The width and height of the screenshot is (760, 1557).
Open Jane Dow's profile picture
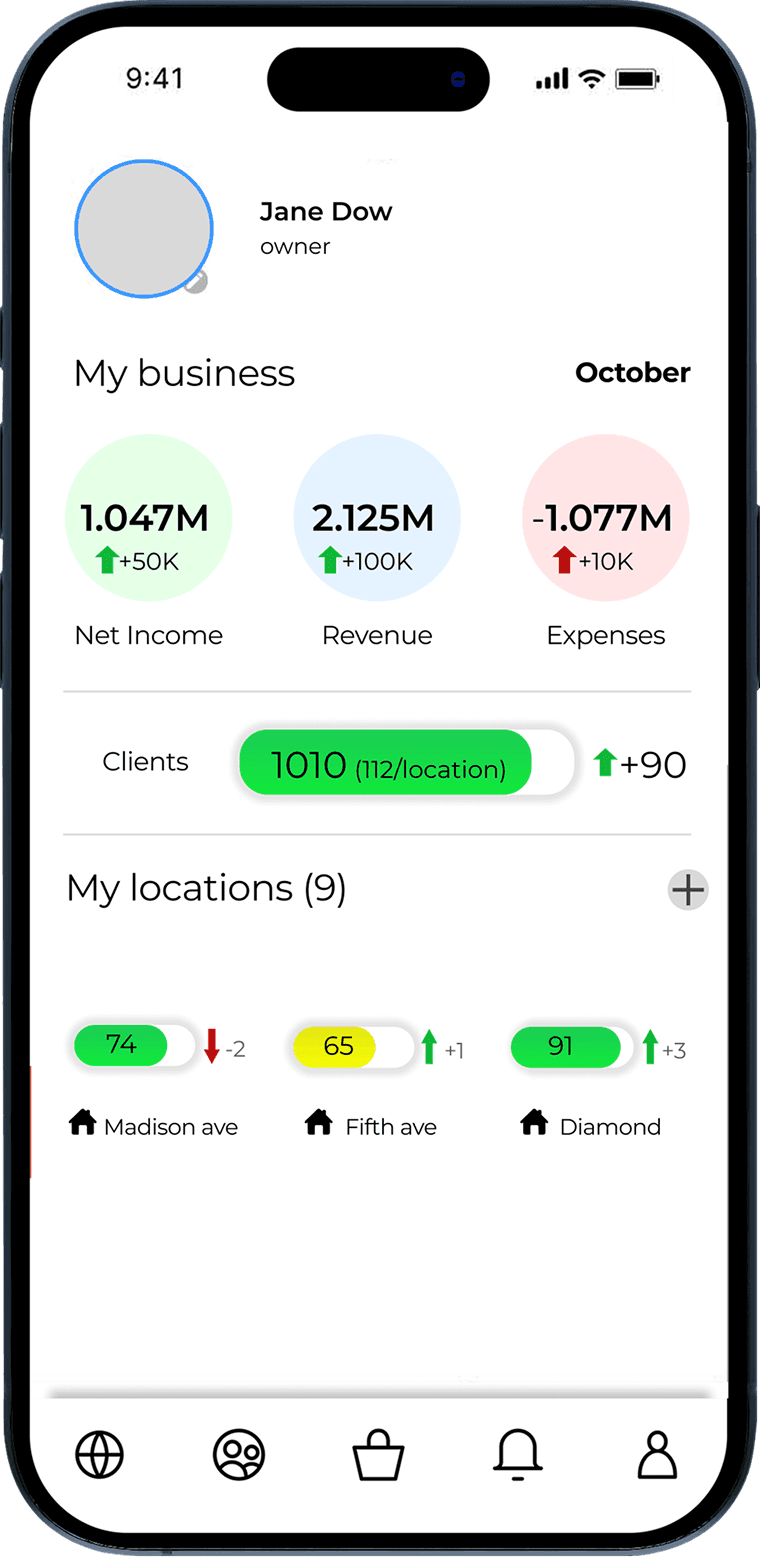[x=144, y=229]
